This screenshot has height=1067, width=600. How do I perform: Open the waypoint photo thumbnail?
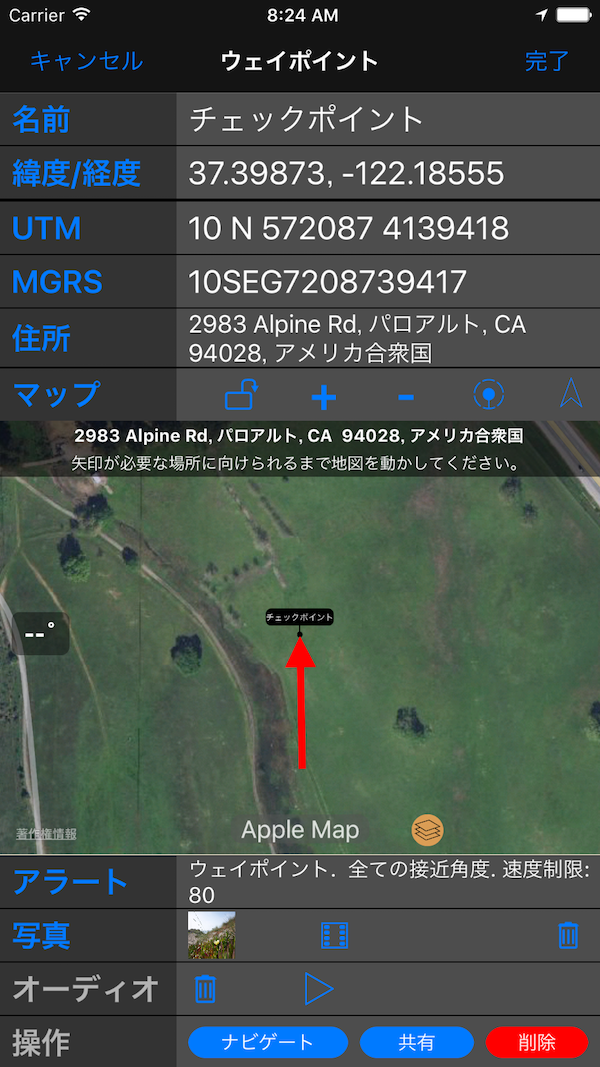[212, 935]
